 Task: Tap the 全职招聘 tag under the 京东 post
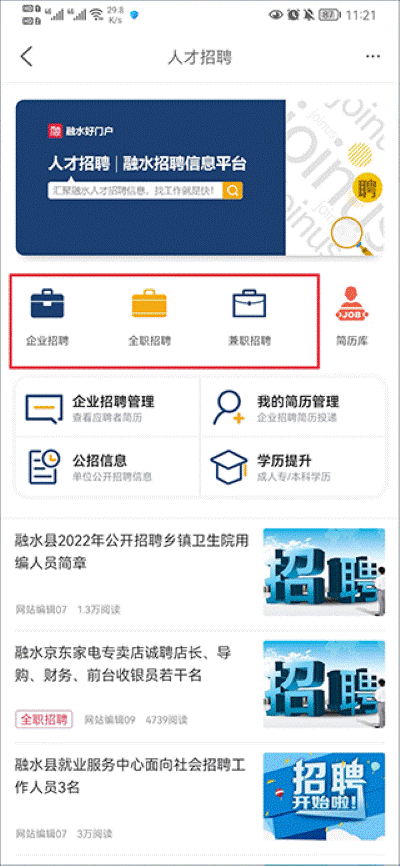click(44, 720)
